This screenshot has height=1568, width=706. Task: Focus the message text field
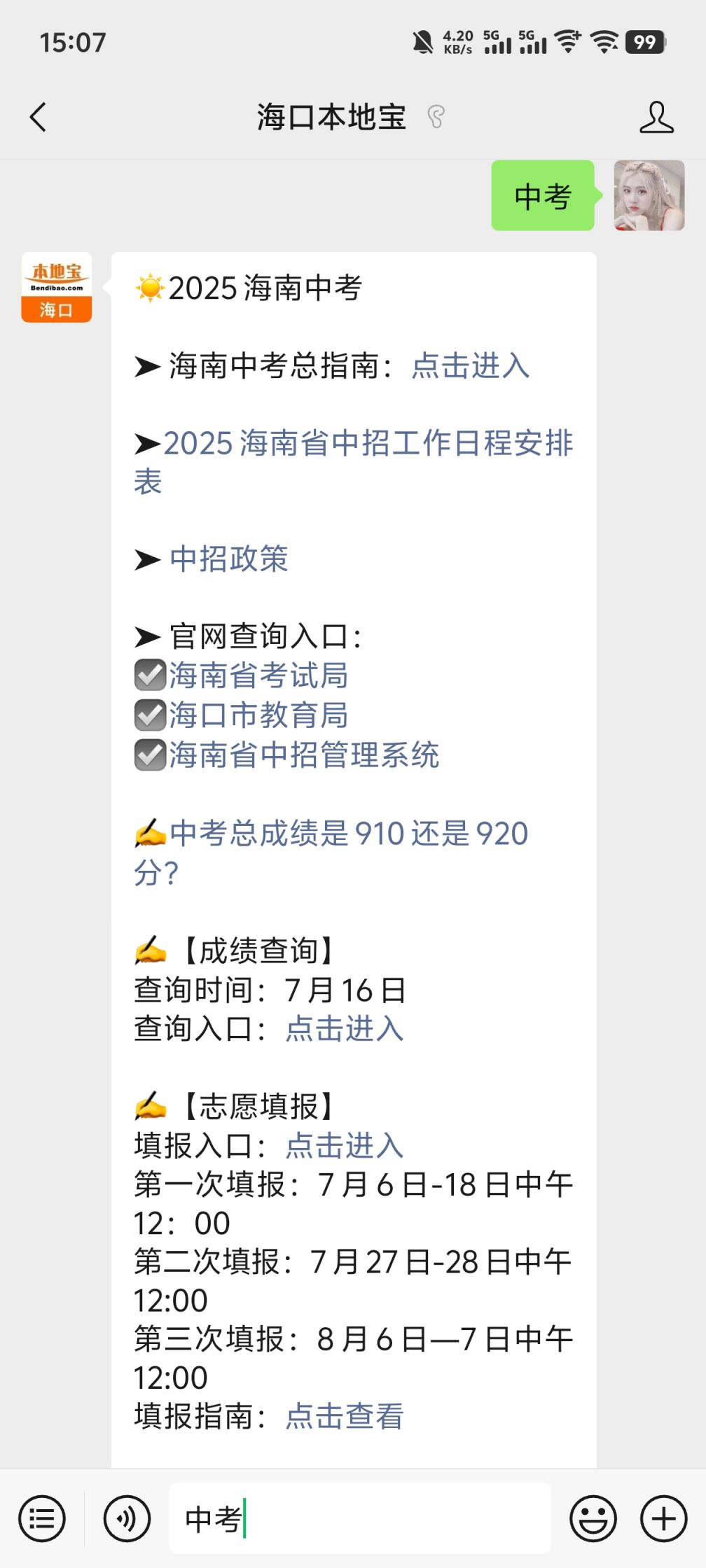tap(360, 1519)
